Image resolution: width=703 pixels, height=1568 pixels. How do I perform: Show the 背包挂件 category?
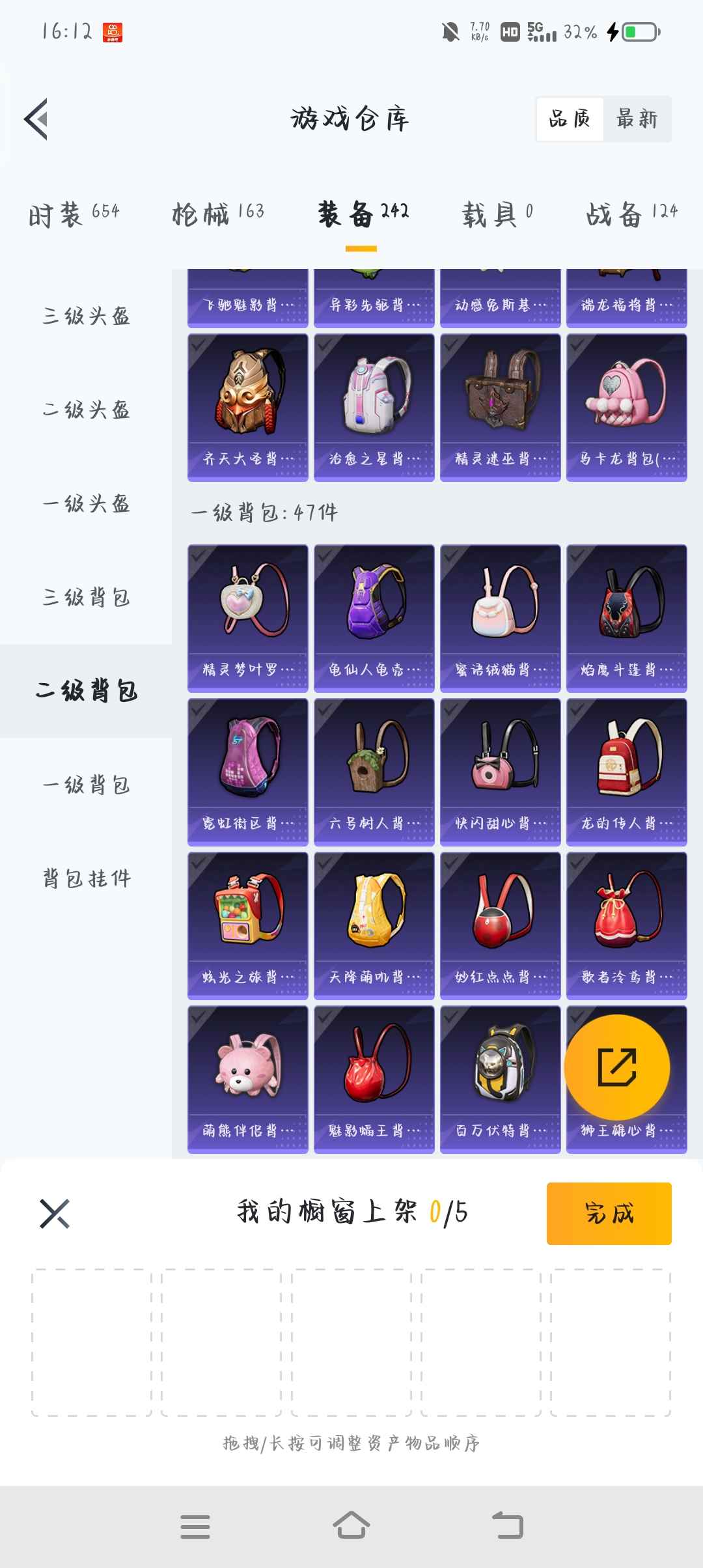[x=86, y=879]
